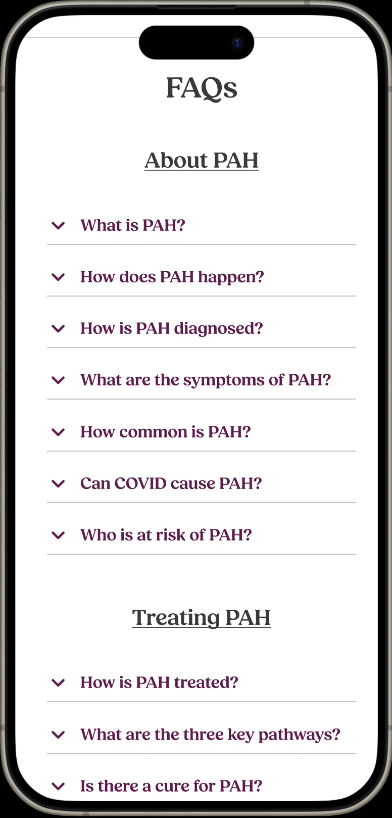Viewport: 392px width, 818px height.
Task: Show answer for 'How common is PAH?'
Action: pyautogui.click(x=201, y=432)
